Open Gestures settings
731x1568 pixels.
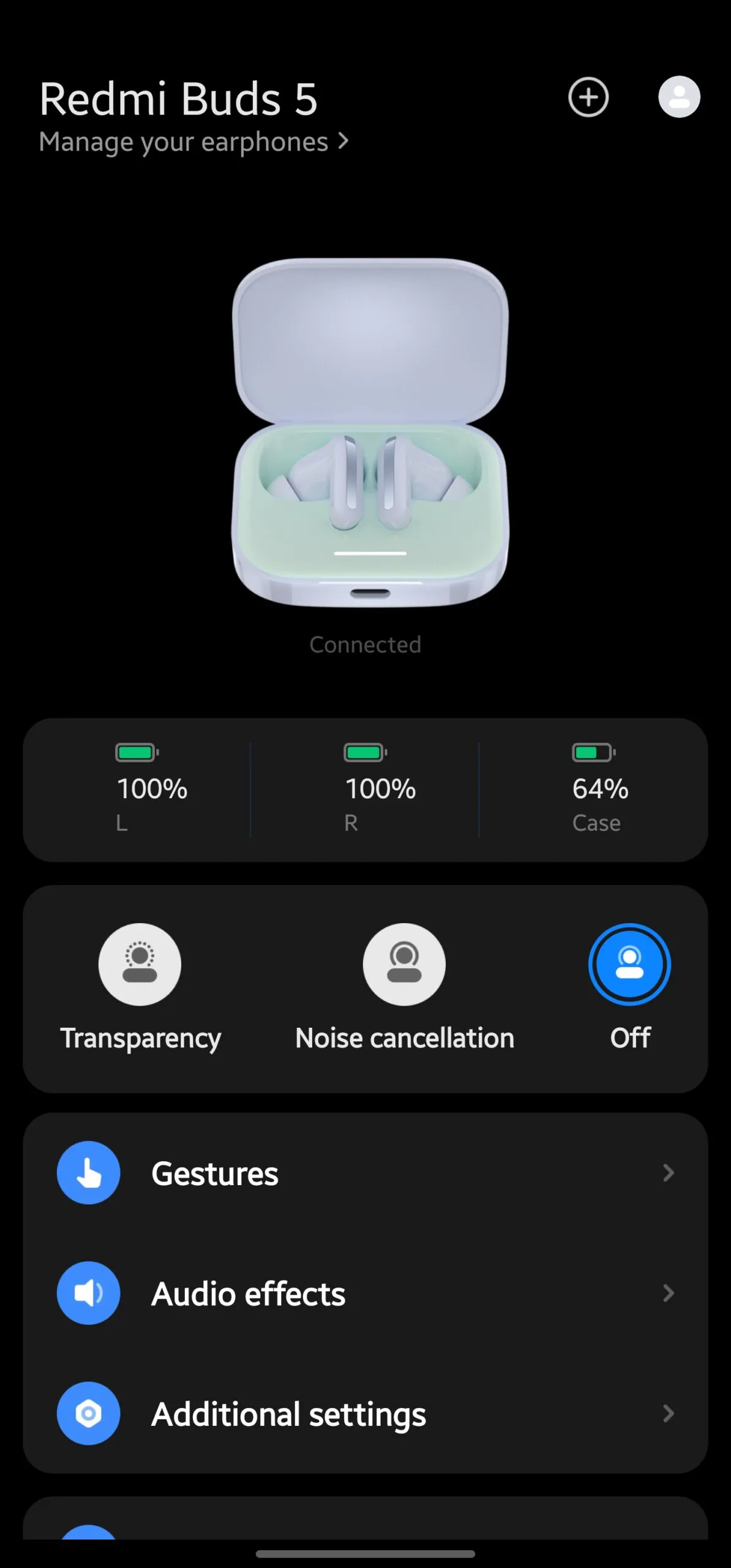point(365,1173)
